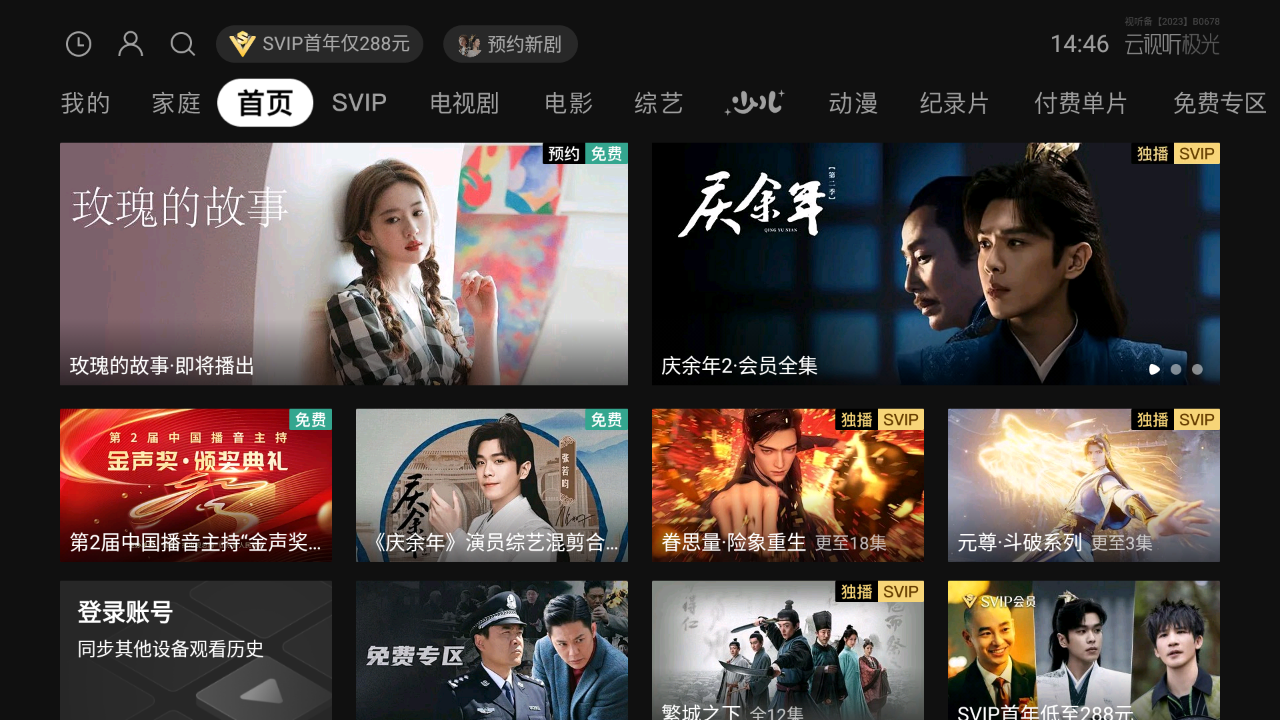1280x720 pixels.
Task: Open the user account icon
Action: pos(131,44)
